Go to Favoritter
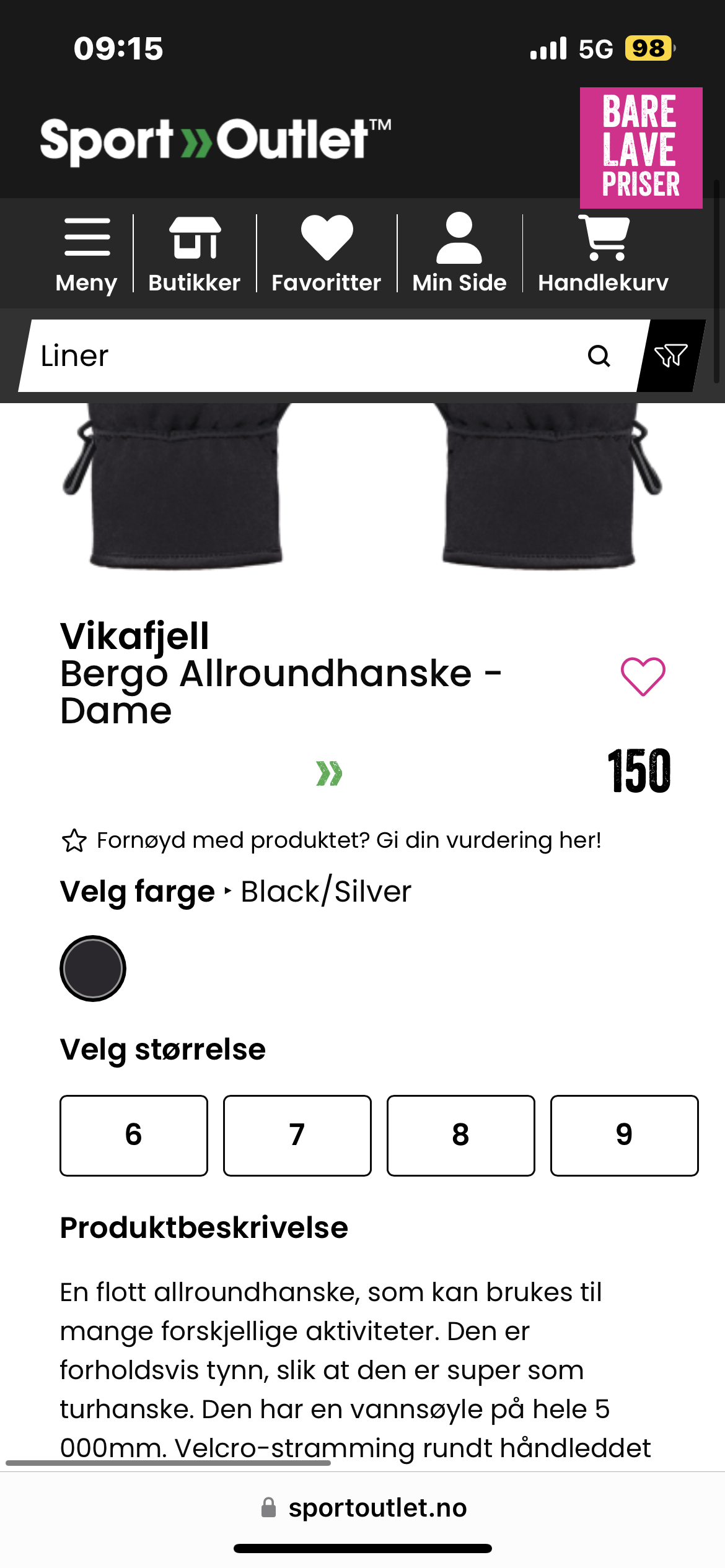725x1568 pixels. tap(327, 254)
